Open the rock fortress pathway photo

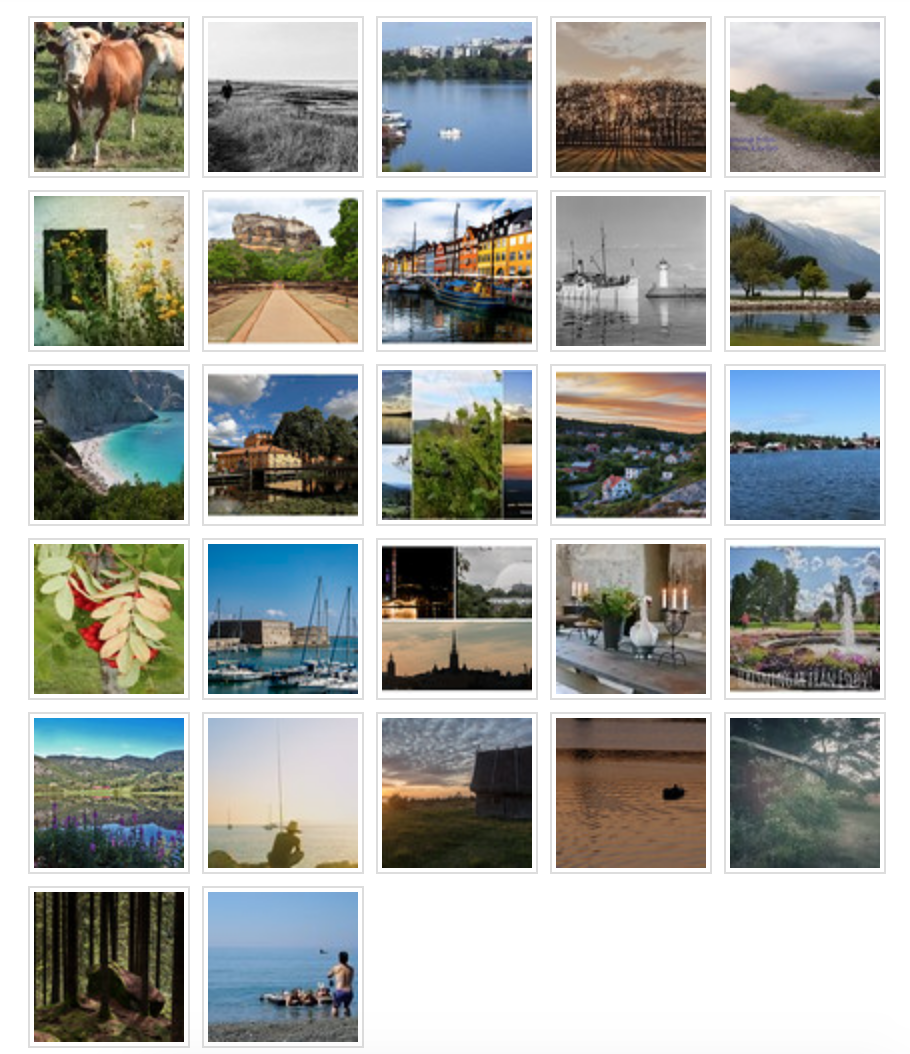coord(283,270)
